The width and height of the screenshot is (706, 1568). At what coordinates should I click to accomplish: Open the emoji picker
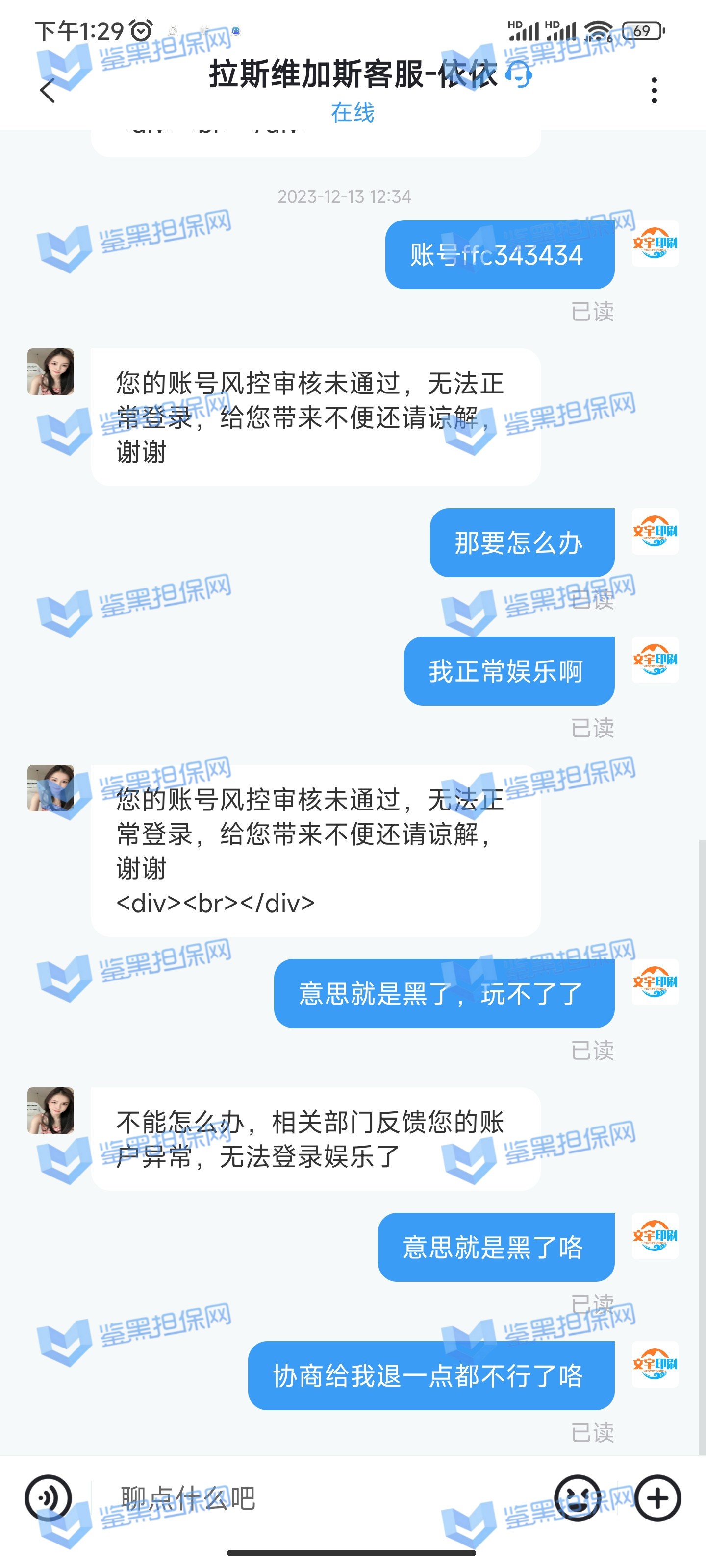click(578, 1498)
